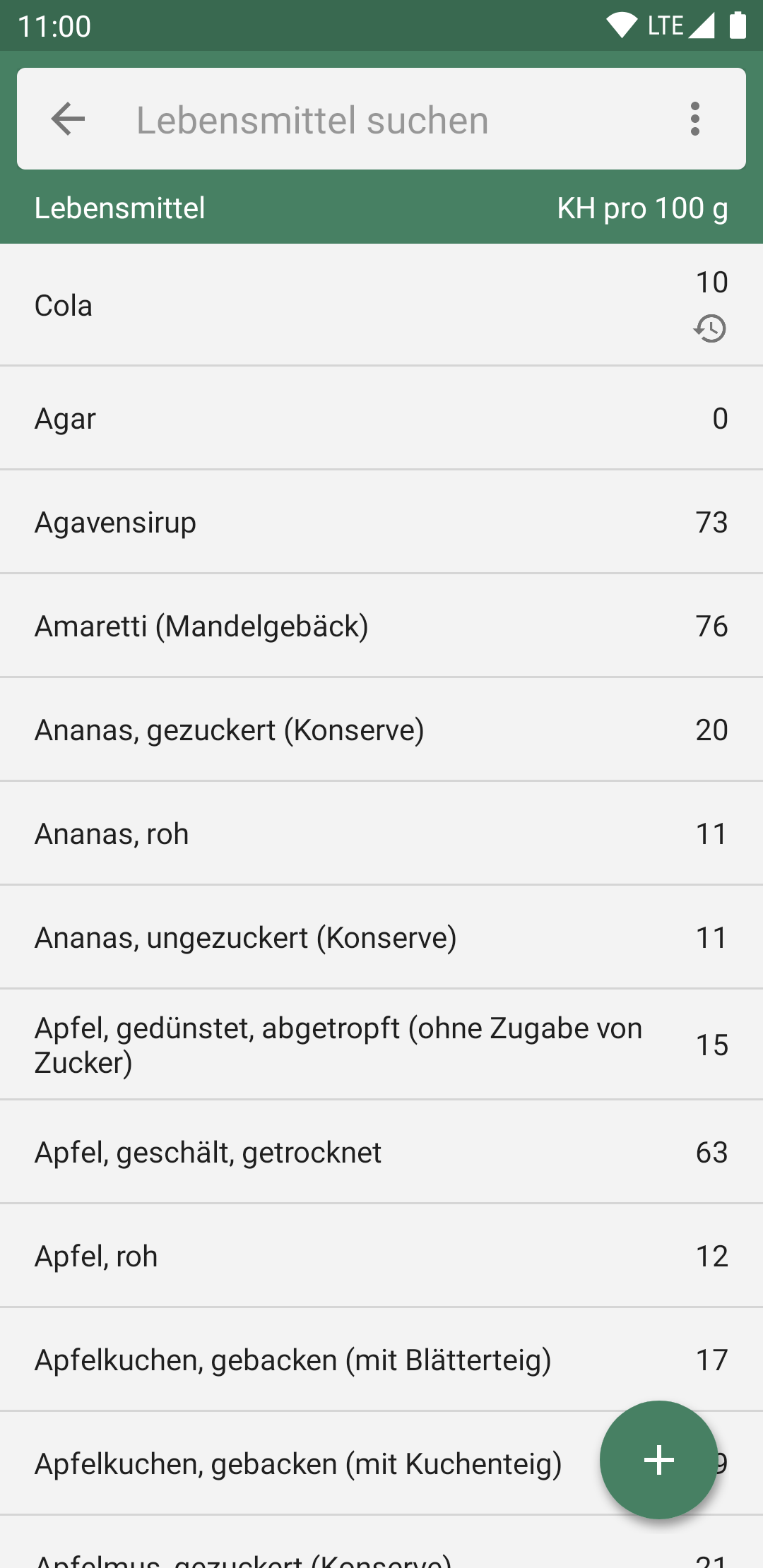Add a new food with the plus button

658,1459
